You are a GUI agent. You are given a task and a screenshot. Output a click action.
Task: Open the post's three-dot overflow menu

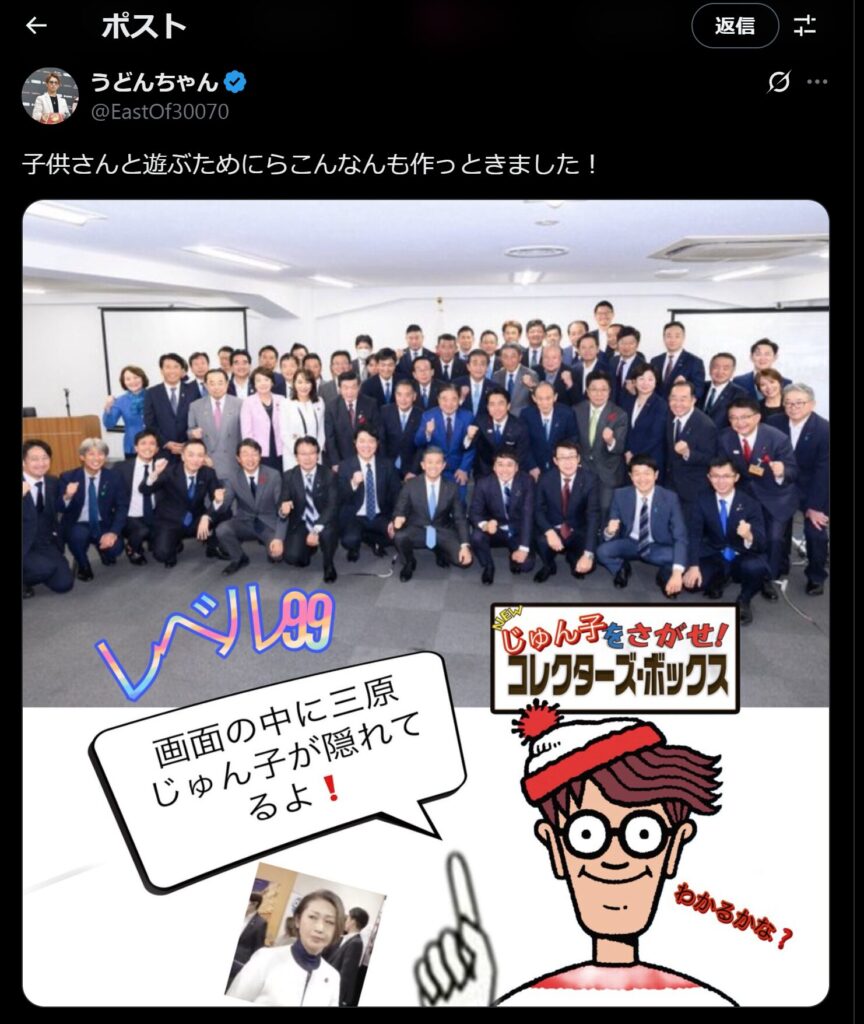pos(817,83)
